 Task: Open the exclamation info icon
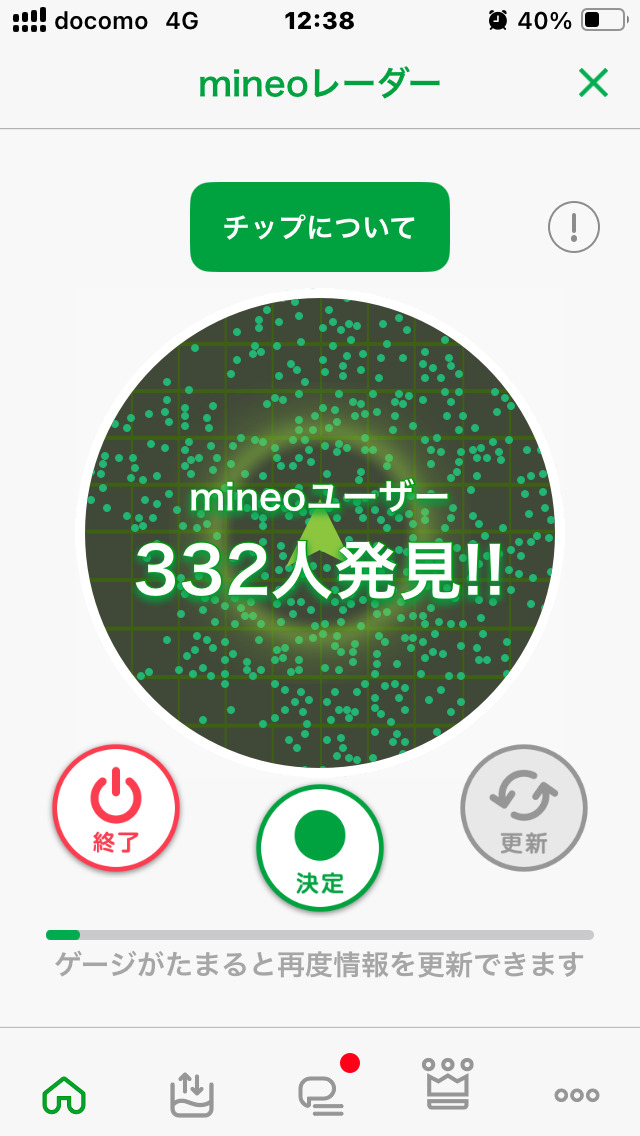pyautogui.click(x=574, y=228)
